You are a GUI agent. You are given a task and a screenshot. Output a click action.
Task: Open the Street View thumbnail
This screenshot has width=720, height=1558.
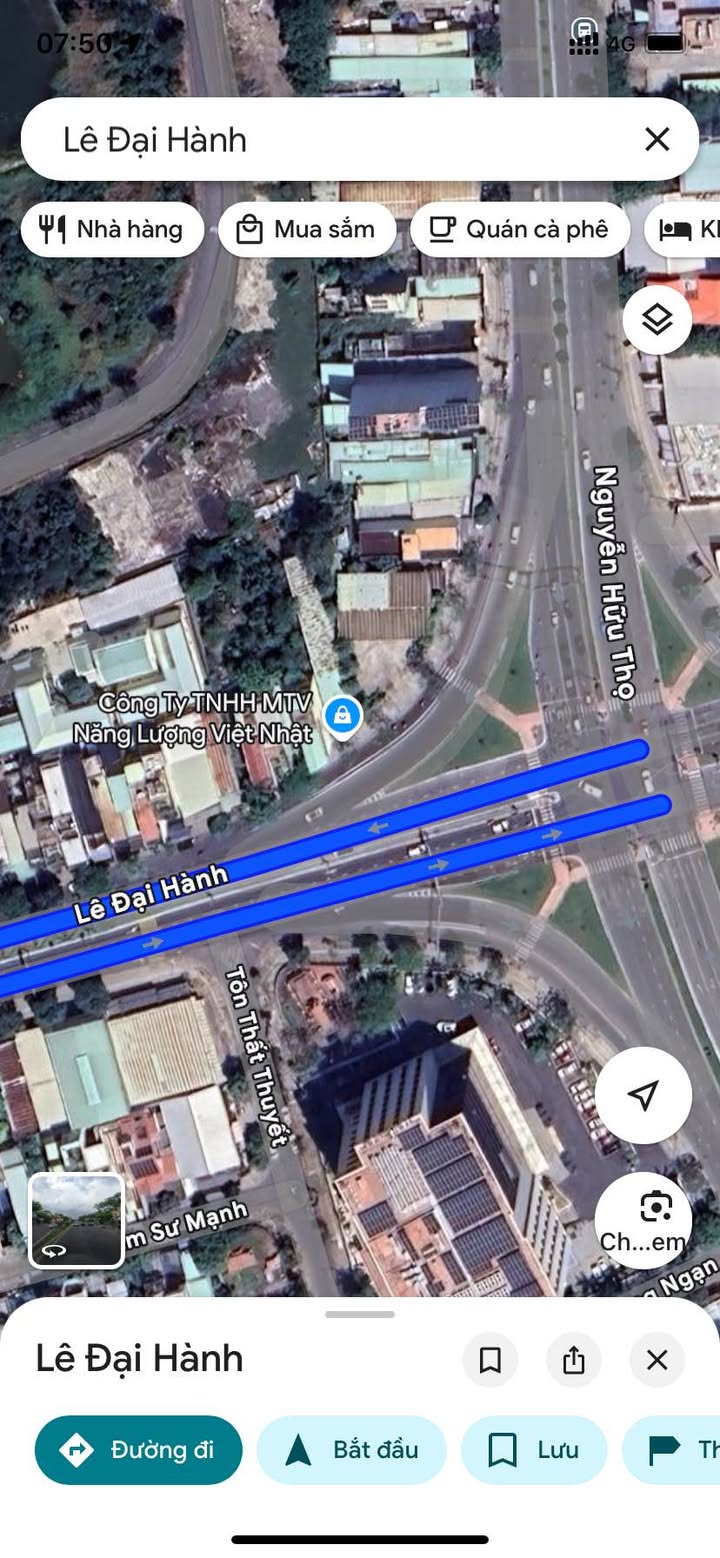[x=76, y=1220]
